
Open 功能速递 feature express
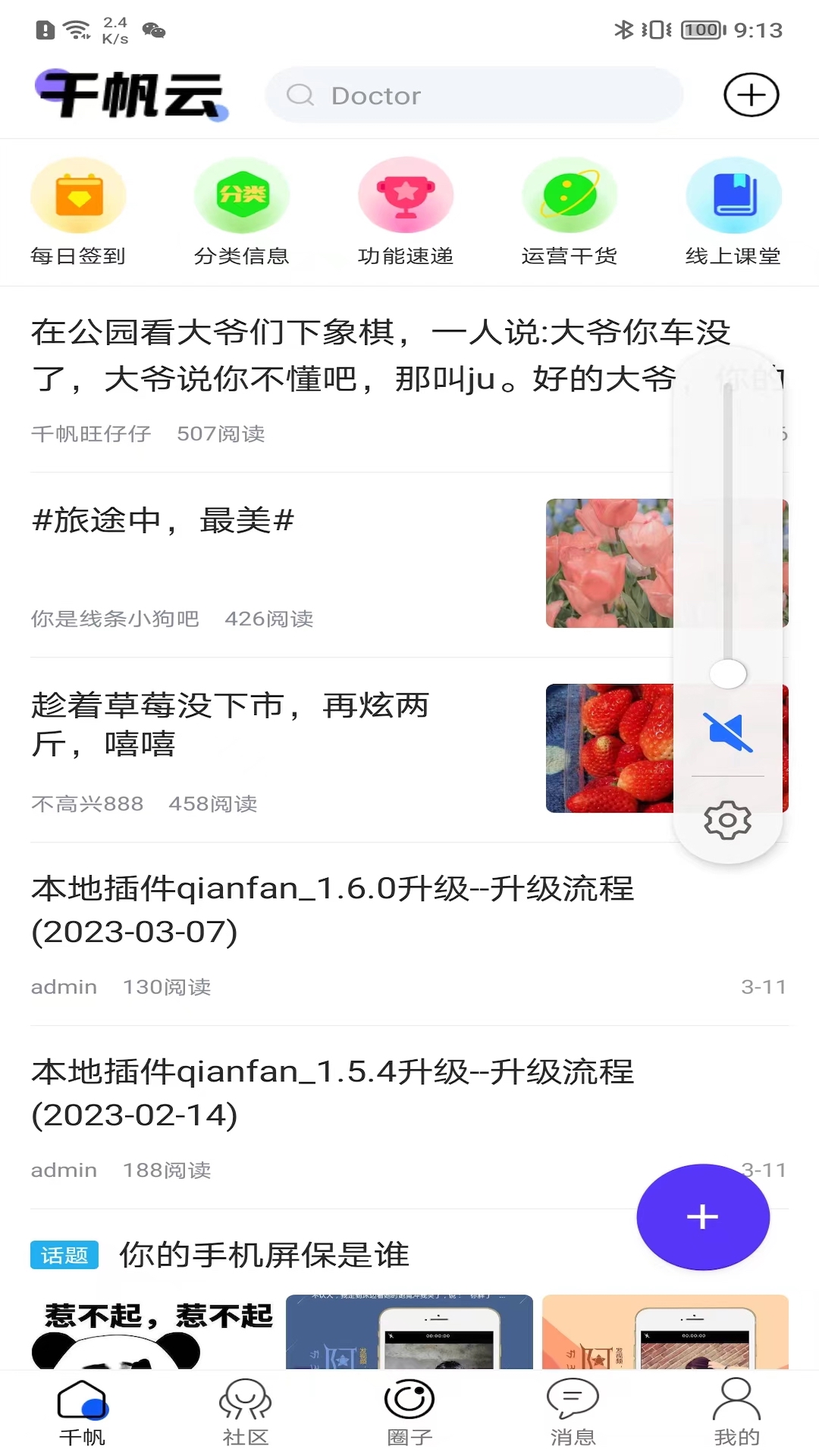tap(406, 196)
